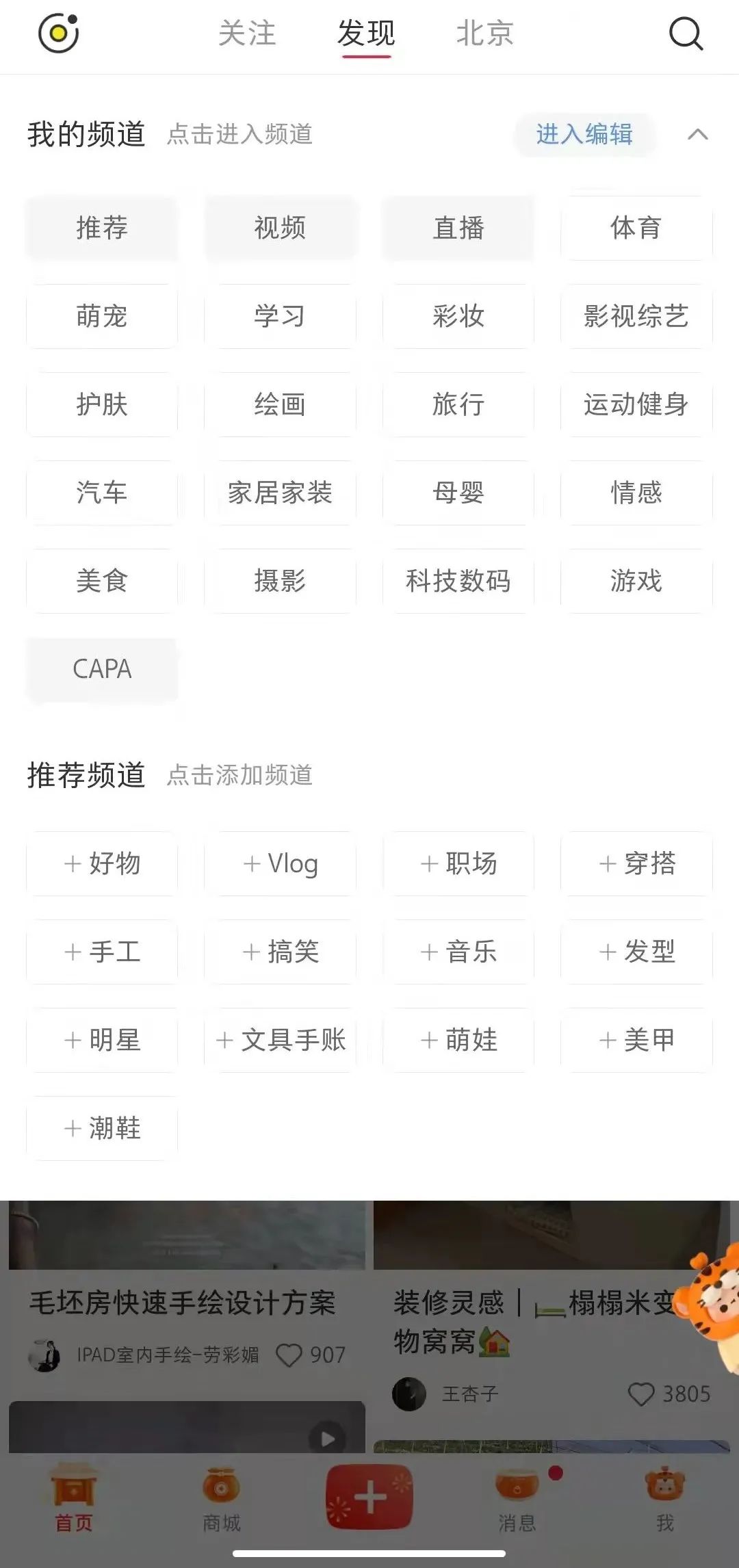This screenshot has width=739, height=1568.
Task: Collapse the channel panel with the chevron
Action: pyautogui.click(x=697, y=134)
